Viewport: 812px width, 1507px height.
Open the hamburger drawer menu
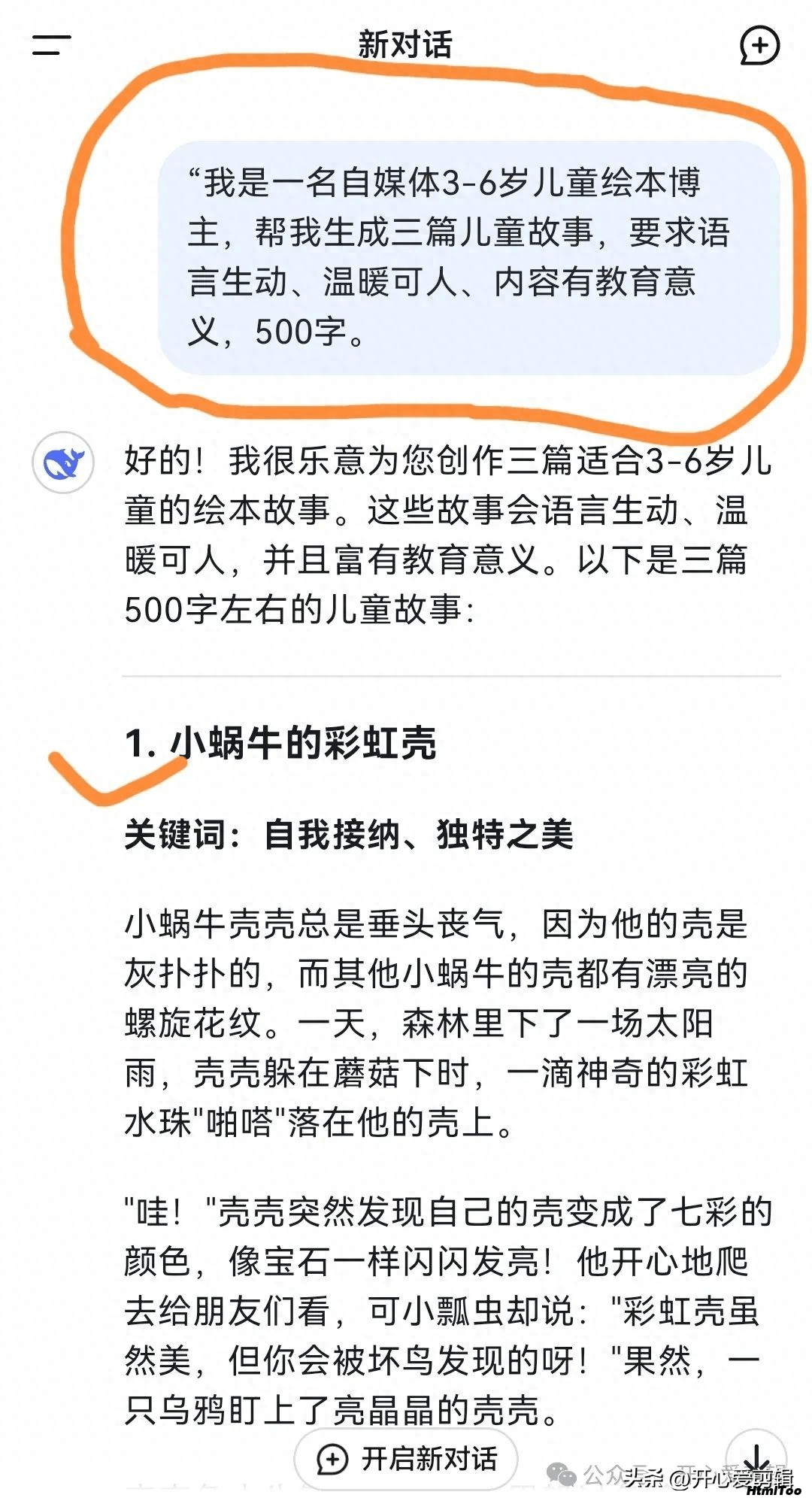pos(51,45)
